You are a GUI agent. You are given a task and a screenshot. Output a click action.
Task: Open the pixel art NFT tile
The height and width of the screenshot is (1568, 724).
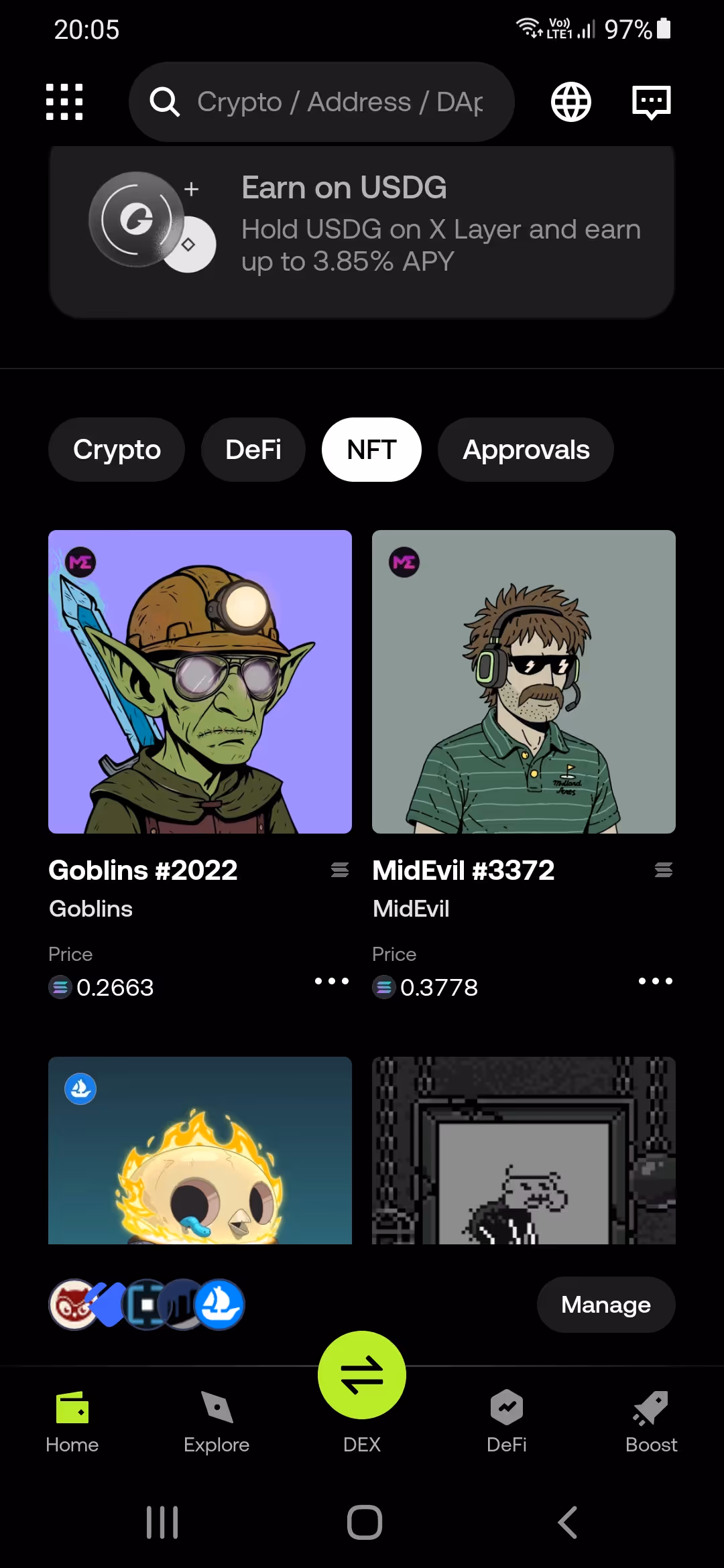click(x=524, y=1151)
